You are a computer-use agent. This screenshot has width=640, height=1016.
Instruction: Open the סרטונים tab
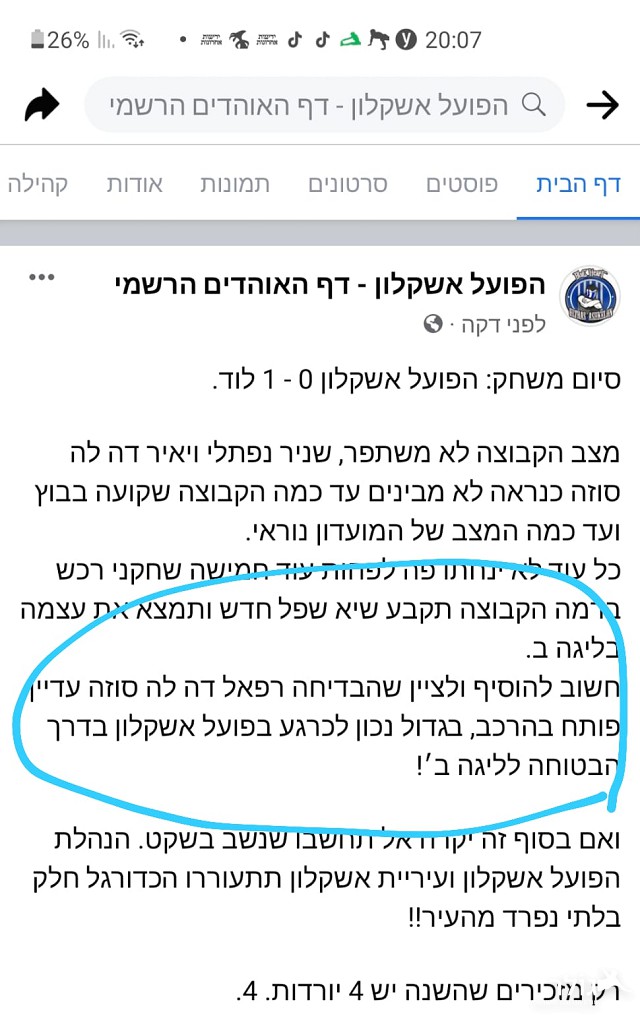coord(347,184)
